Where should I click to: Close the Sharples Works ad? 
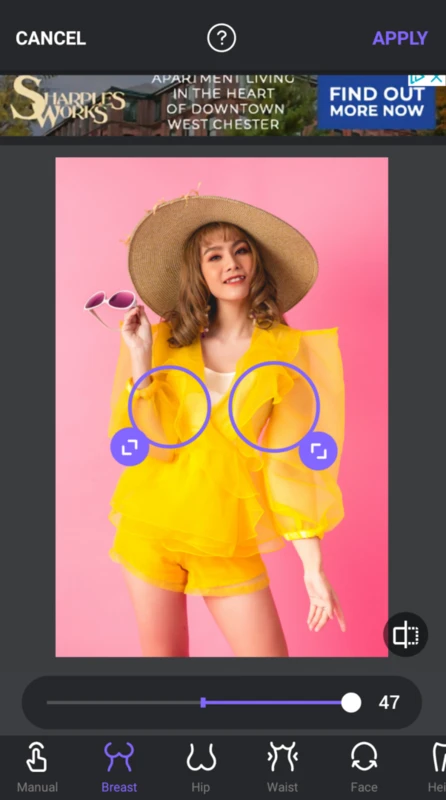click(436, 79)
